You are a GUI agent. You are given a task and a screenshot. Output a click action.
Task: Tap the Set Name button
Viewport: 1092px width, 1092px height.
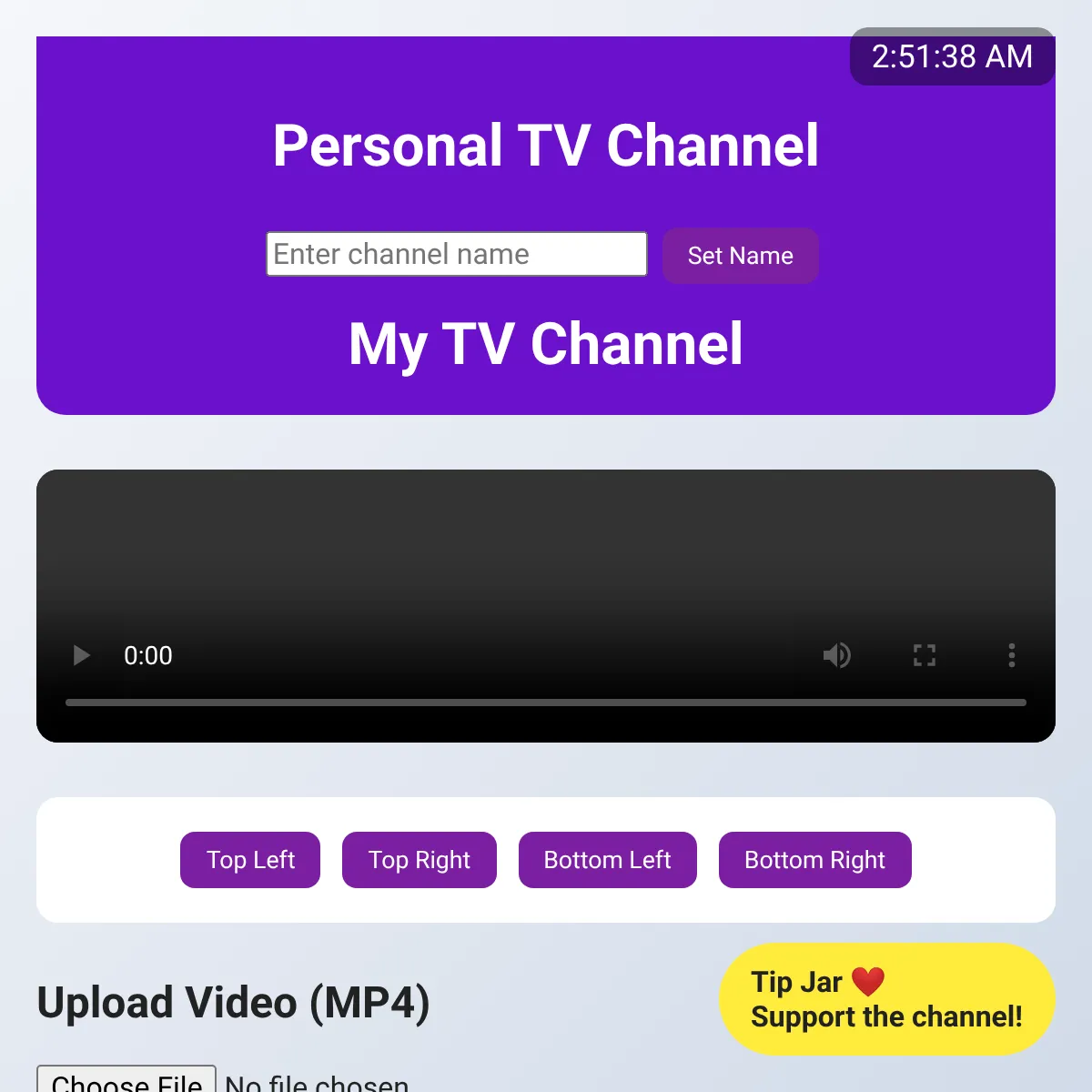740,256
